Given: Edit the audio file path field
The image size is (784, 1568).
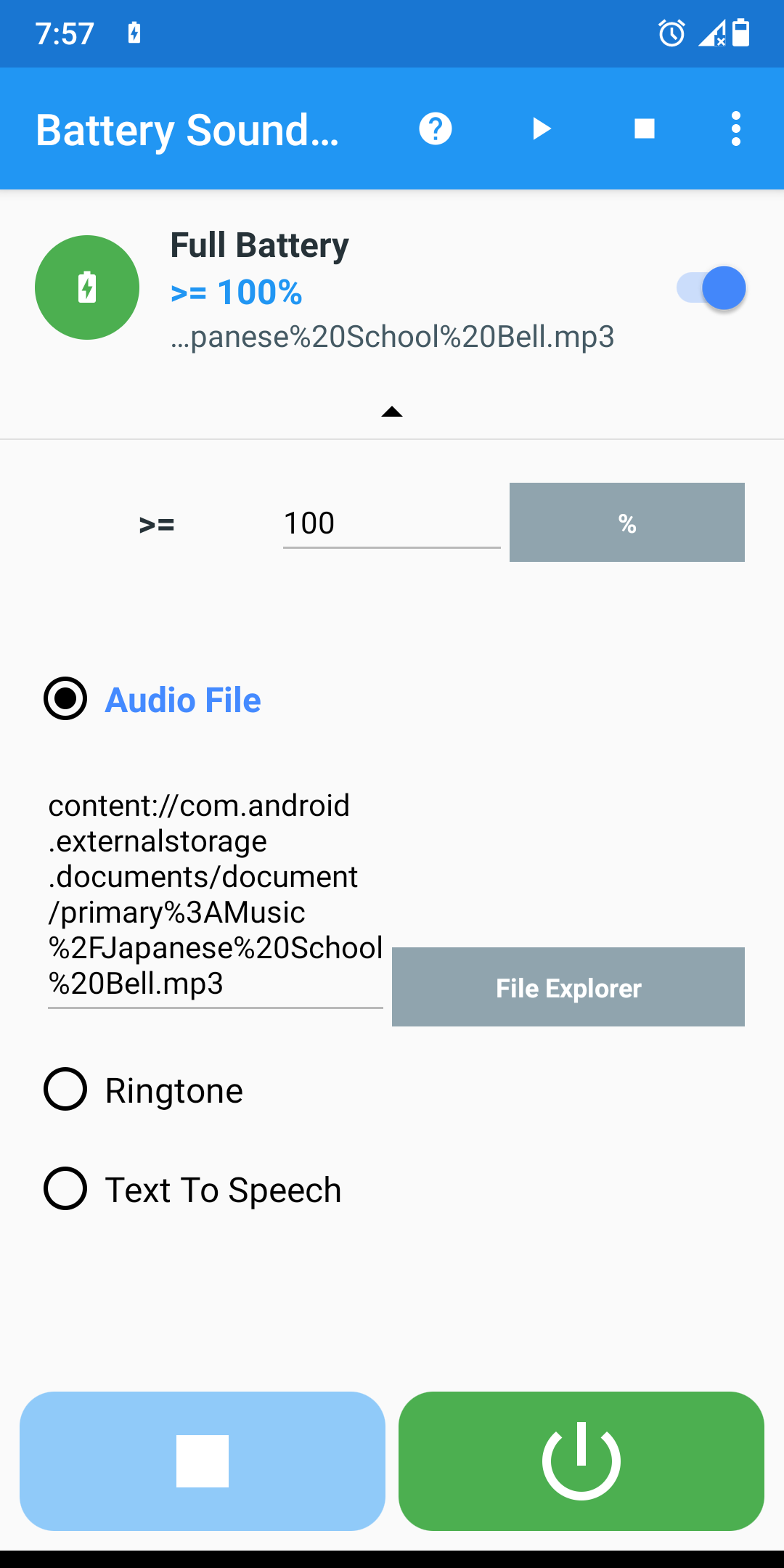Looking at the screenshot, I should coord(215,894).
